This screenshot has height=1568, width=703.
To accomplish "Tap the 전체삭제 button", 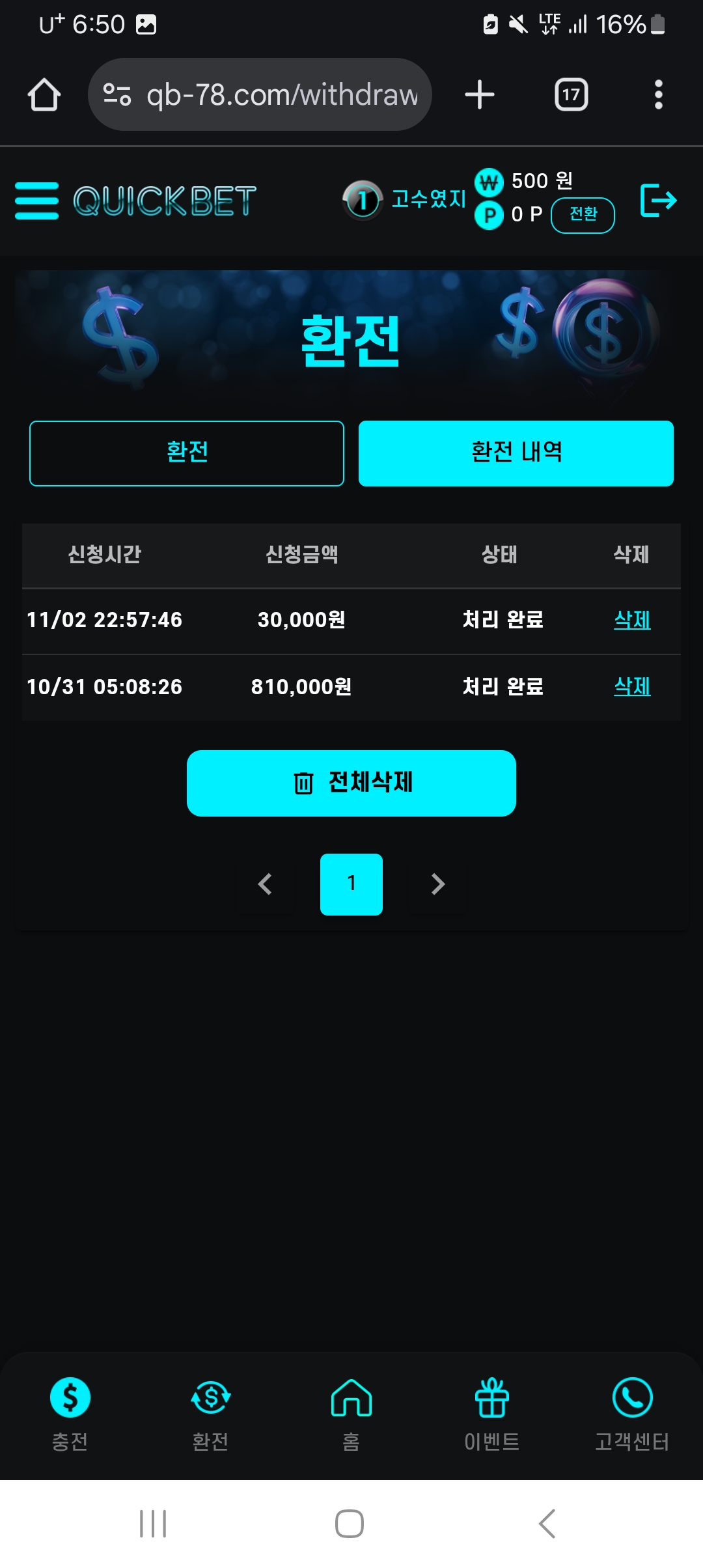I will (351, 783).
